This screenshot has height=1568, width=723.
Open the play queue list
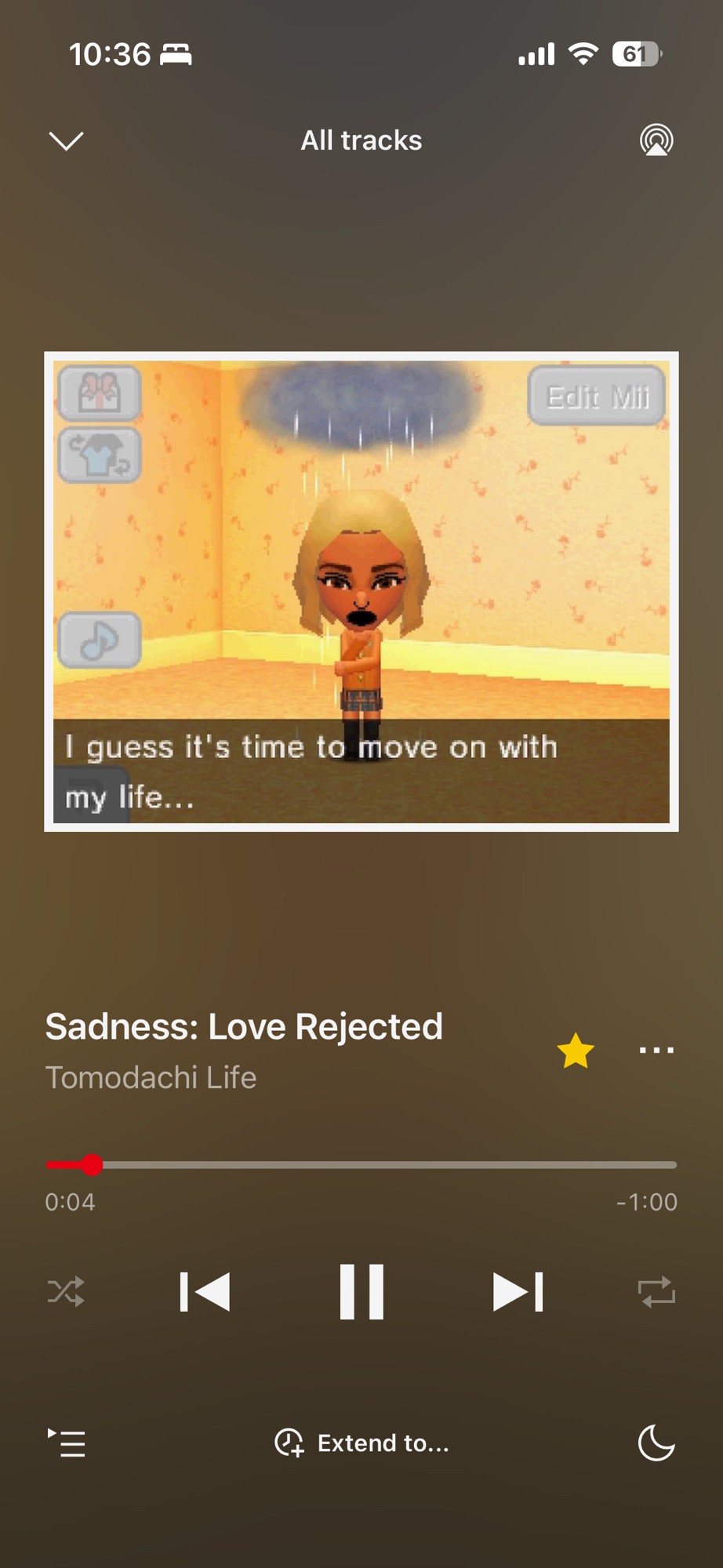(67, 1443)
